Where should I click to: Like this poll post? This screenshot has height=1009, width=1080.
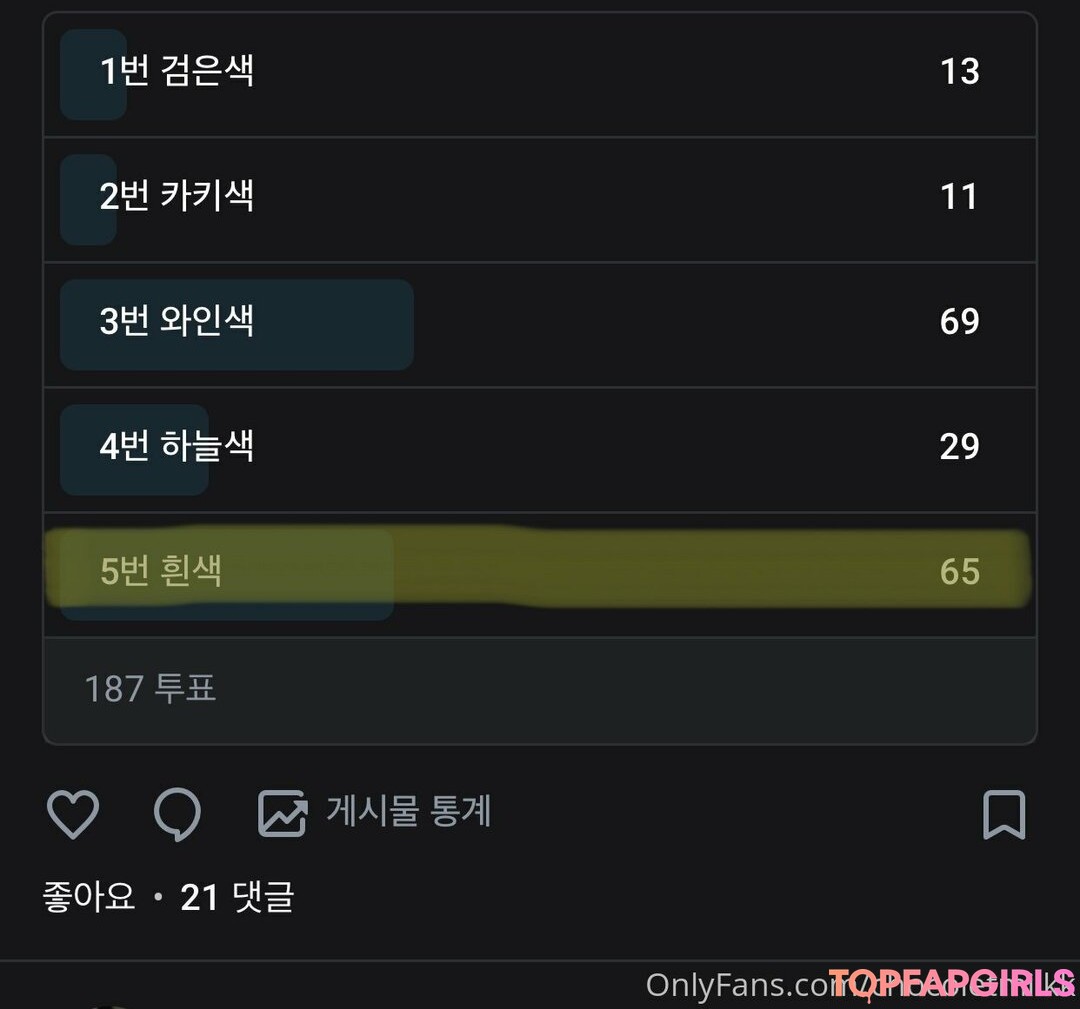click(x=73, y=815)
